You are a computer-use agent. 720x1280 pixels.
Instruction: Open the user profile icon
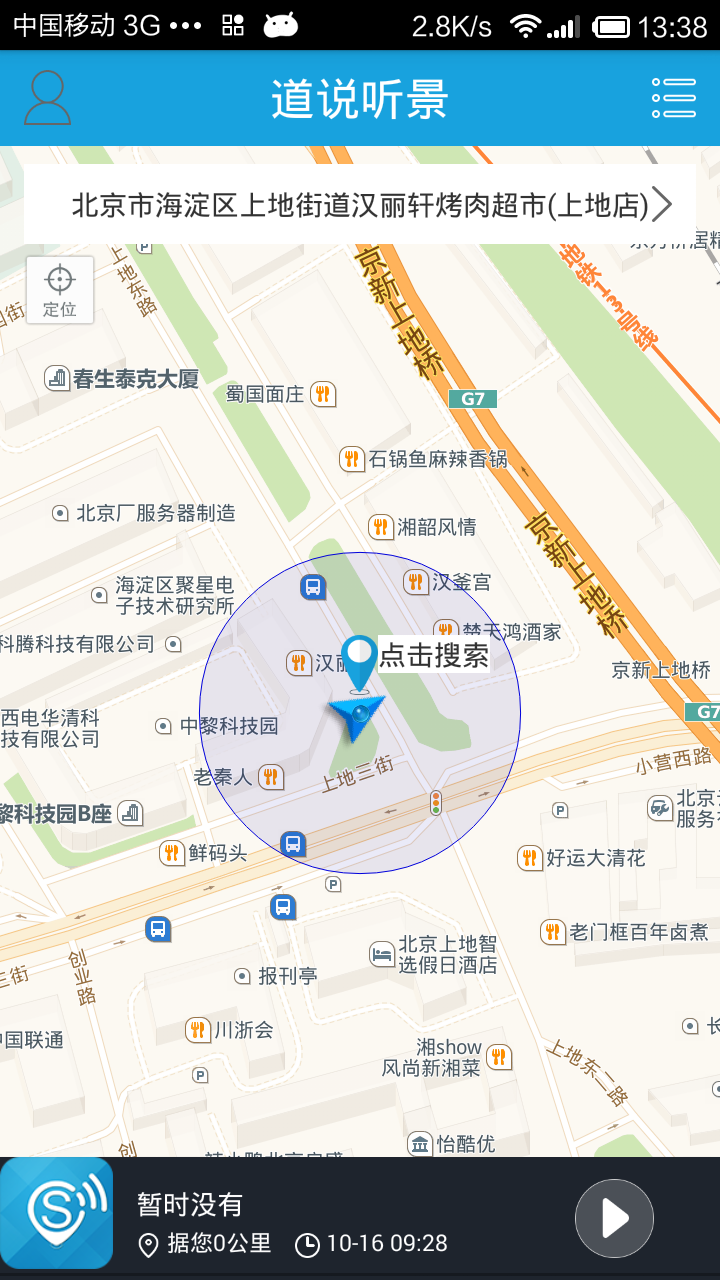(x=47, y=98)
